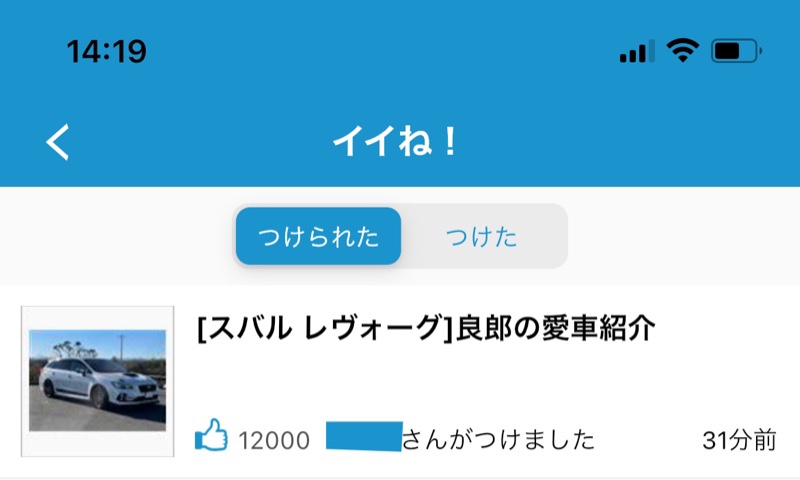Open the white Subaru car thumbnail

click(x=97, y=381)
